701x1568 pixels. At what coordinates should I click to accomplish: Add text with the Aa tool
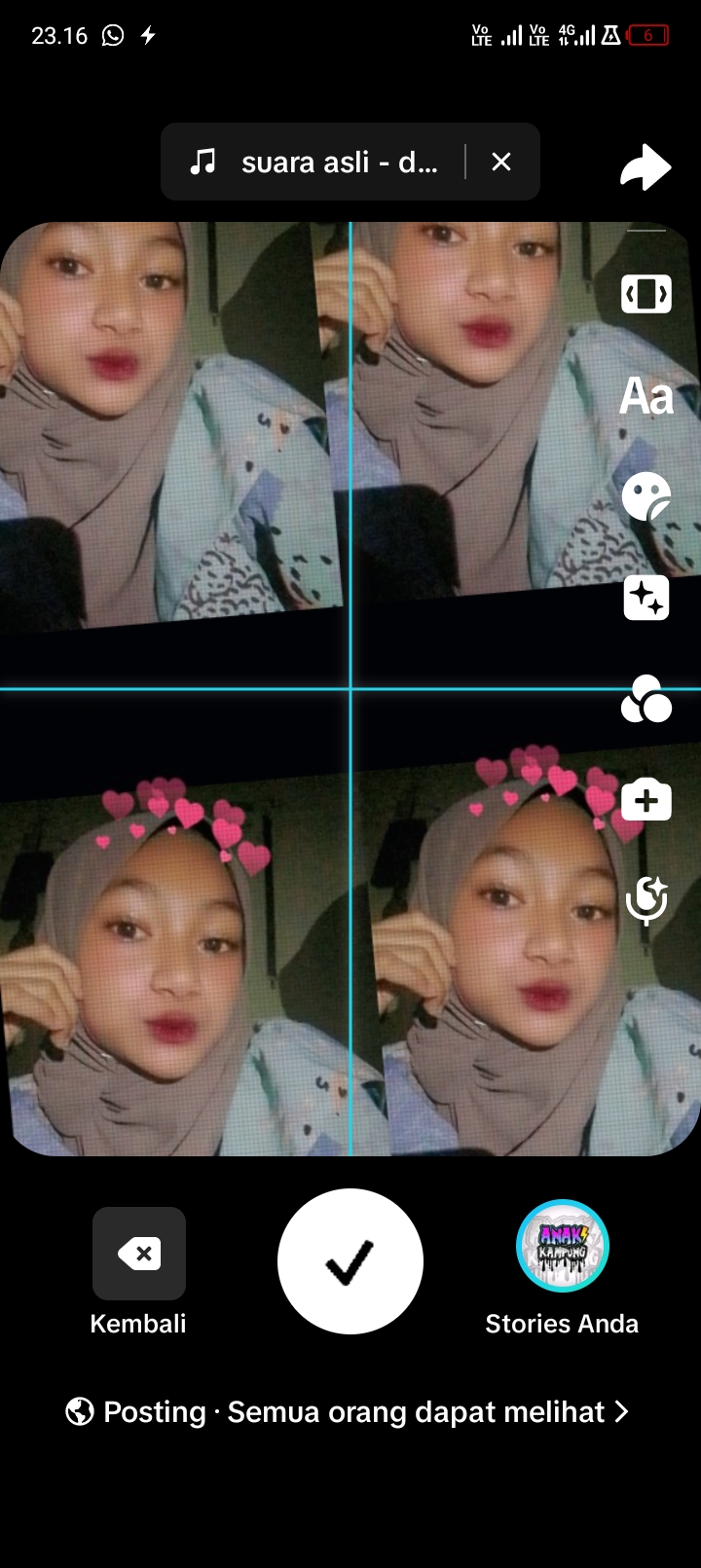(x=646, y=396)
